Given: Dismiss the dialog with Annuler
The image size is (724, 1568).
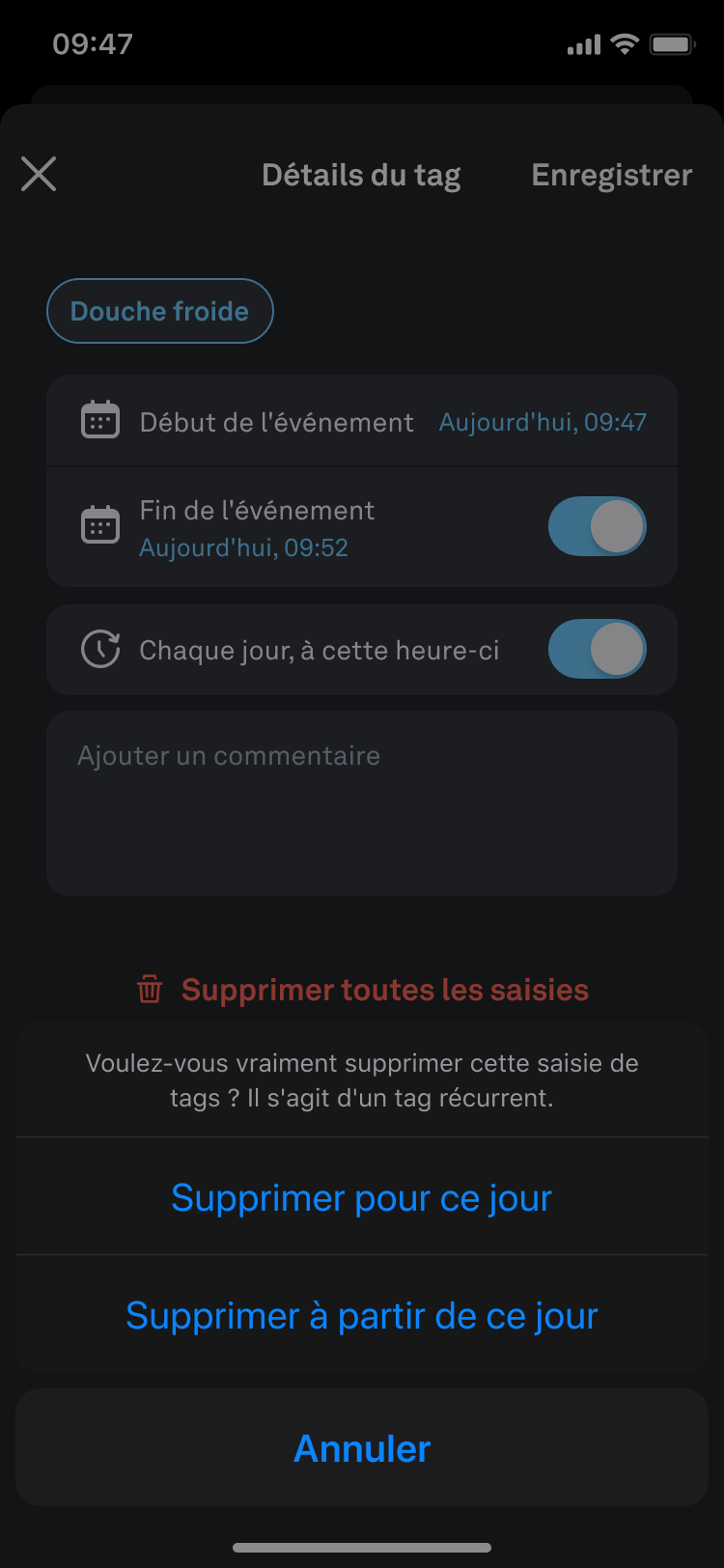Looking at the screenshot, I should [x=361, y=1448].
